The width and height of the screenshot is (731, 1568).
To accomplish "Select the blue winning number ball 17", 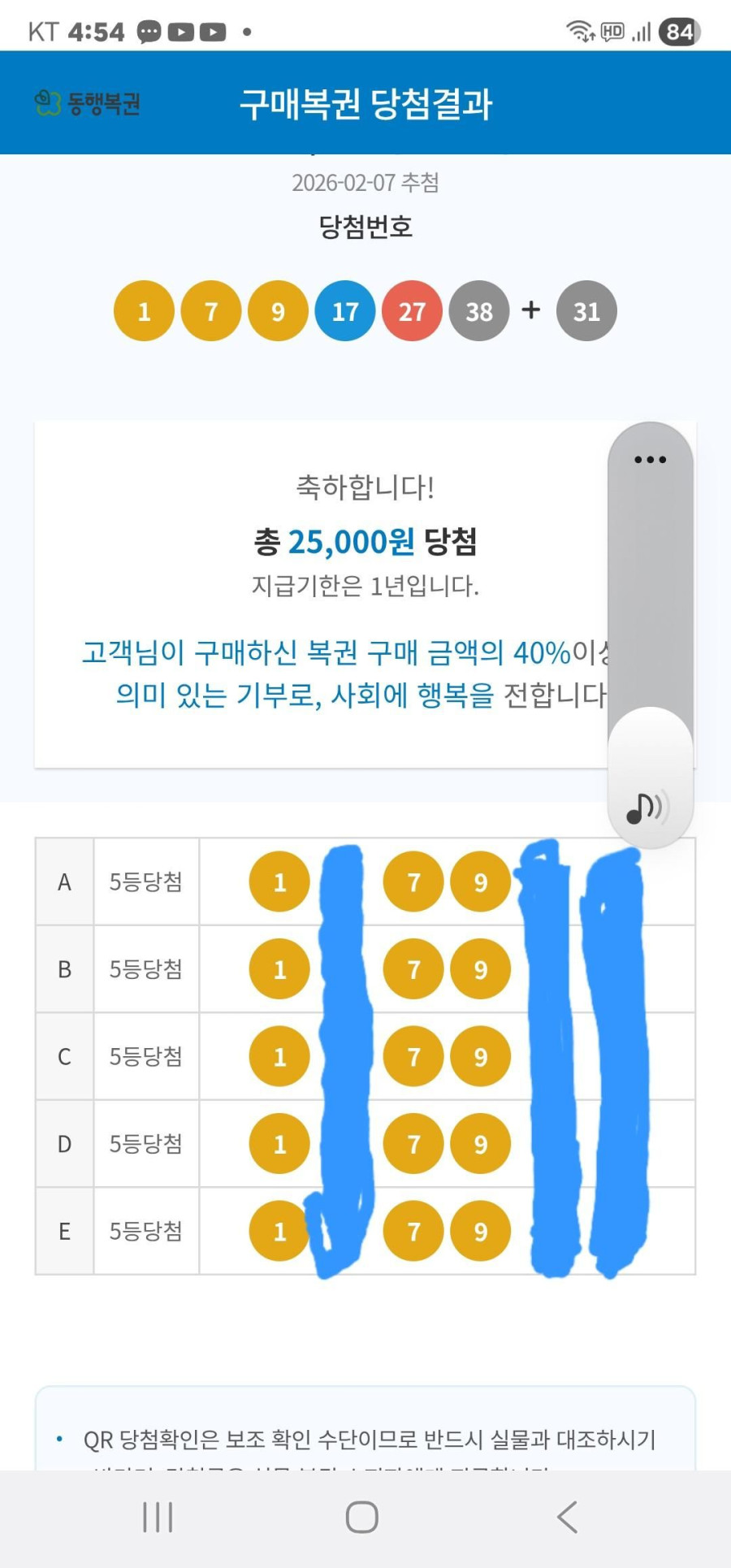I will click(345, 310).
